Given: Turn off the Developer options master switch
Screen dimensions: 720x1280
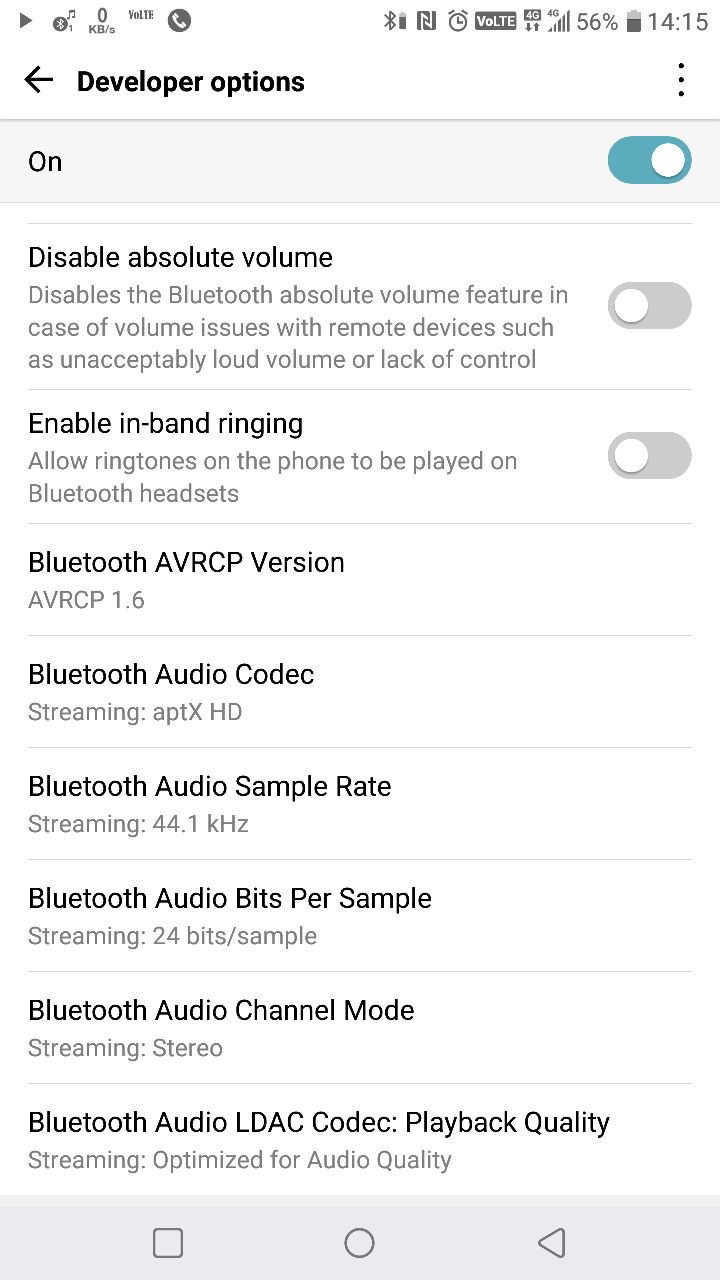Looking at the screenshot, I should click(x=649, y=161).
